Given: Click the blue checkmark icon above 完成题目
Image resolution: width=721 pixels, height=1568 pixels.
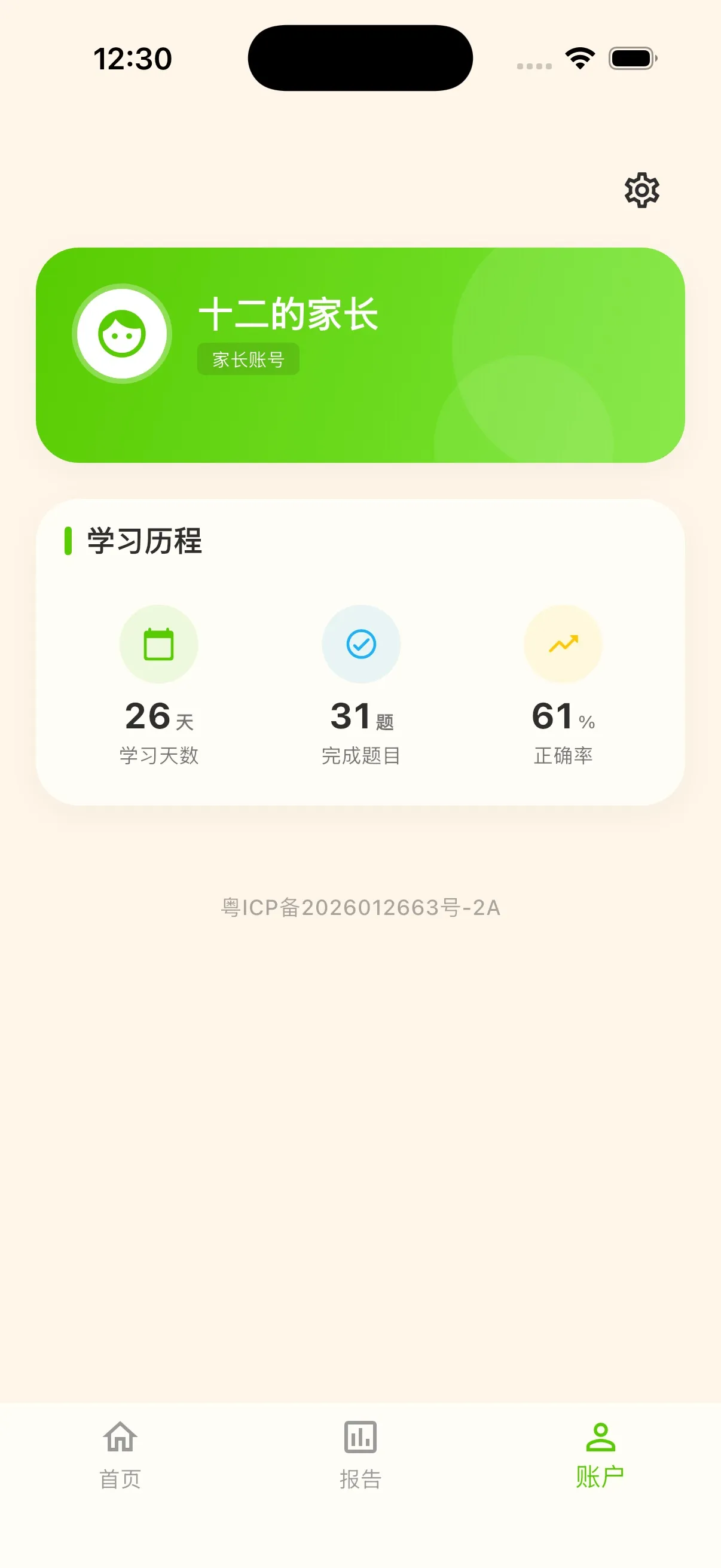Looking at the screenshot, I should pos(361,645).
